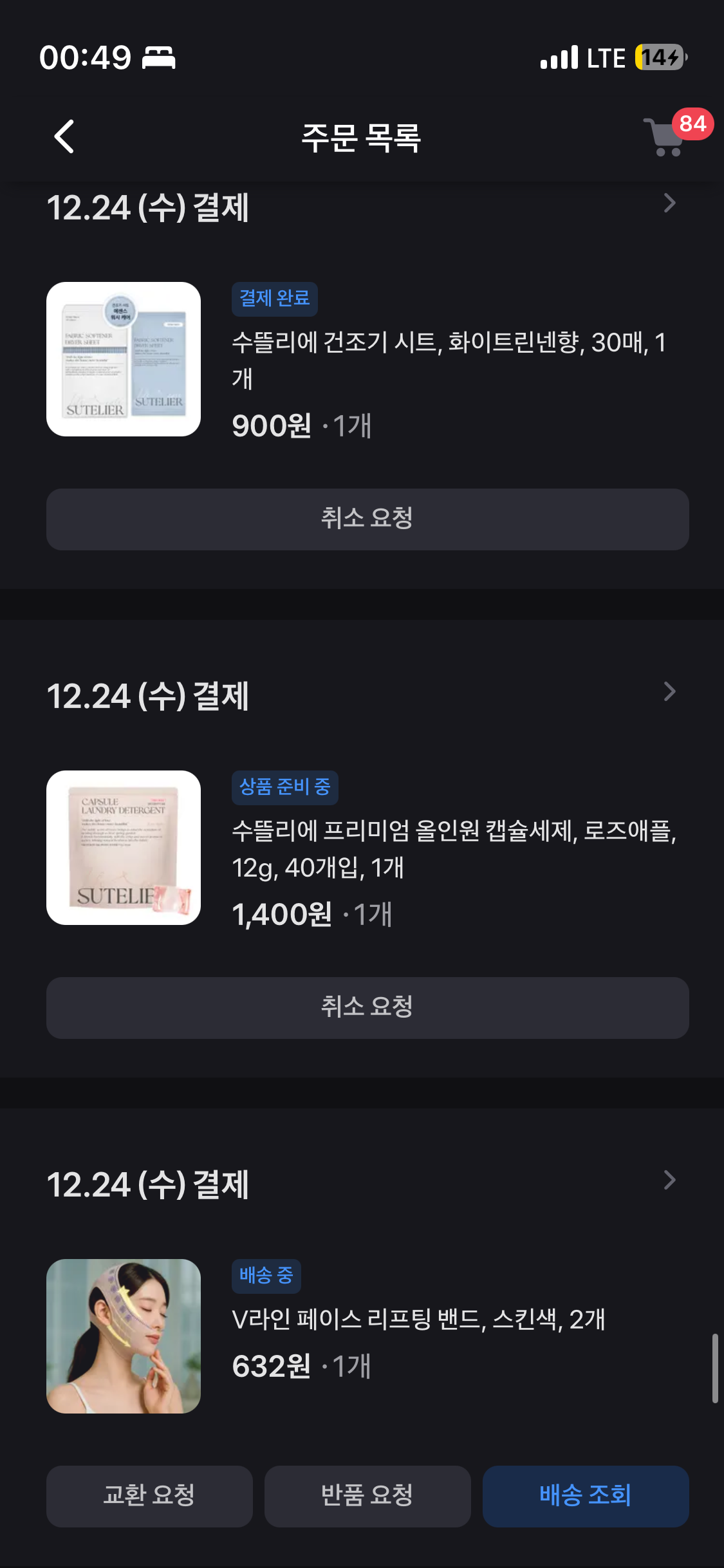The image size is (724, 1568).
Task: Open order details chevron for the lifting band
Action: point(669,1181)
